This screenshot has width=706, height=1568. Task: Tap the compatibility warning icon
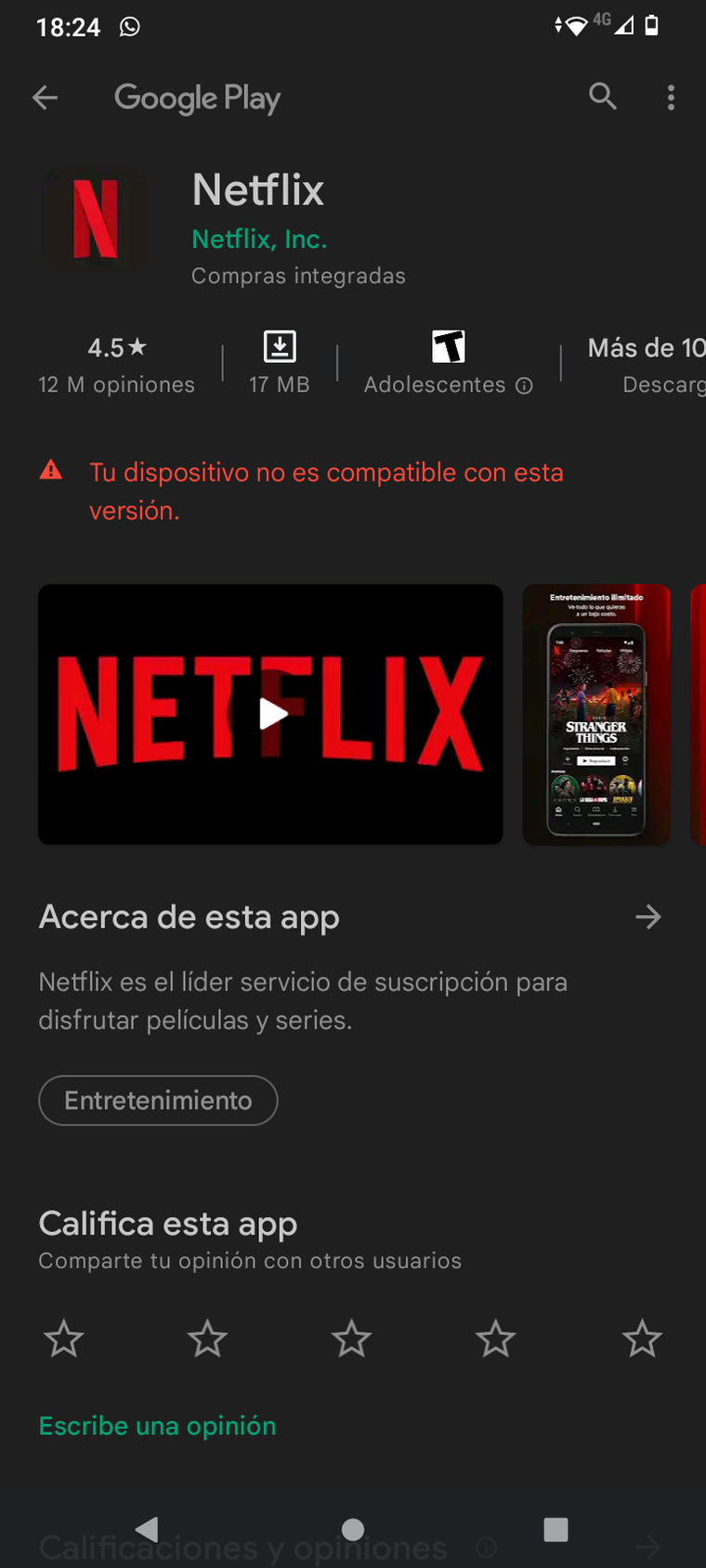pos(47,472)
